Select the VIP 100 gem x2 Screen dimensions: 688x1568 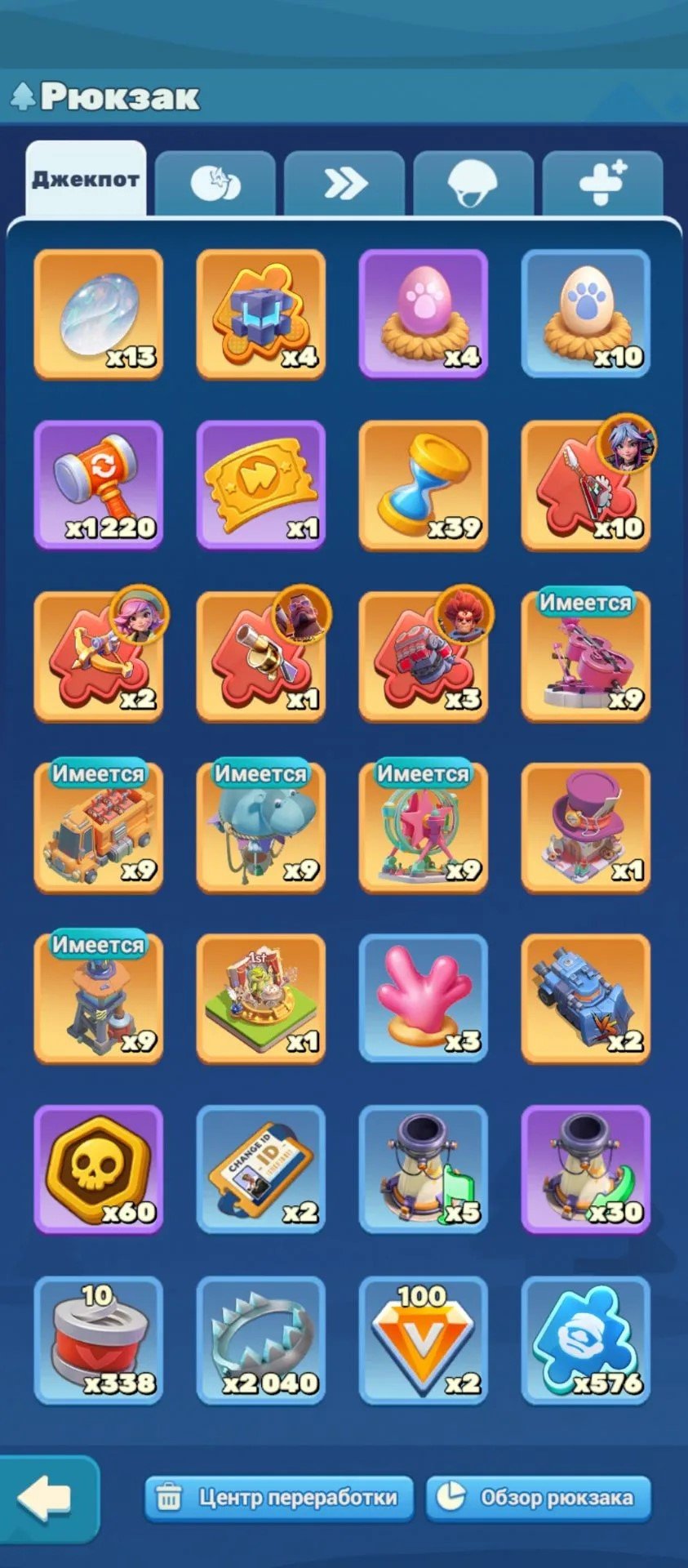[x=424, y=1340]
